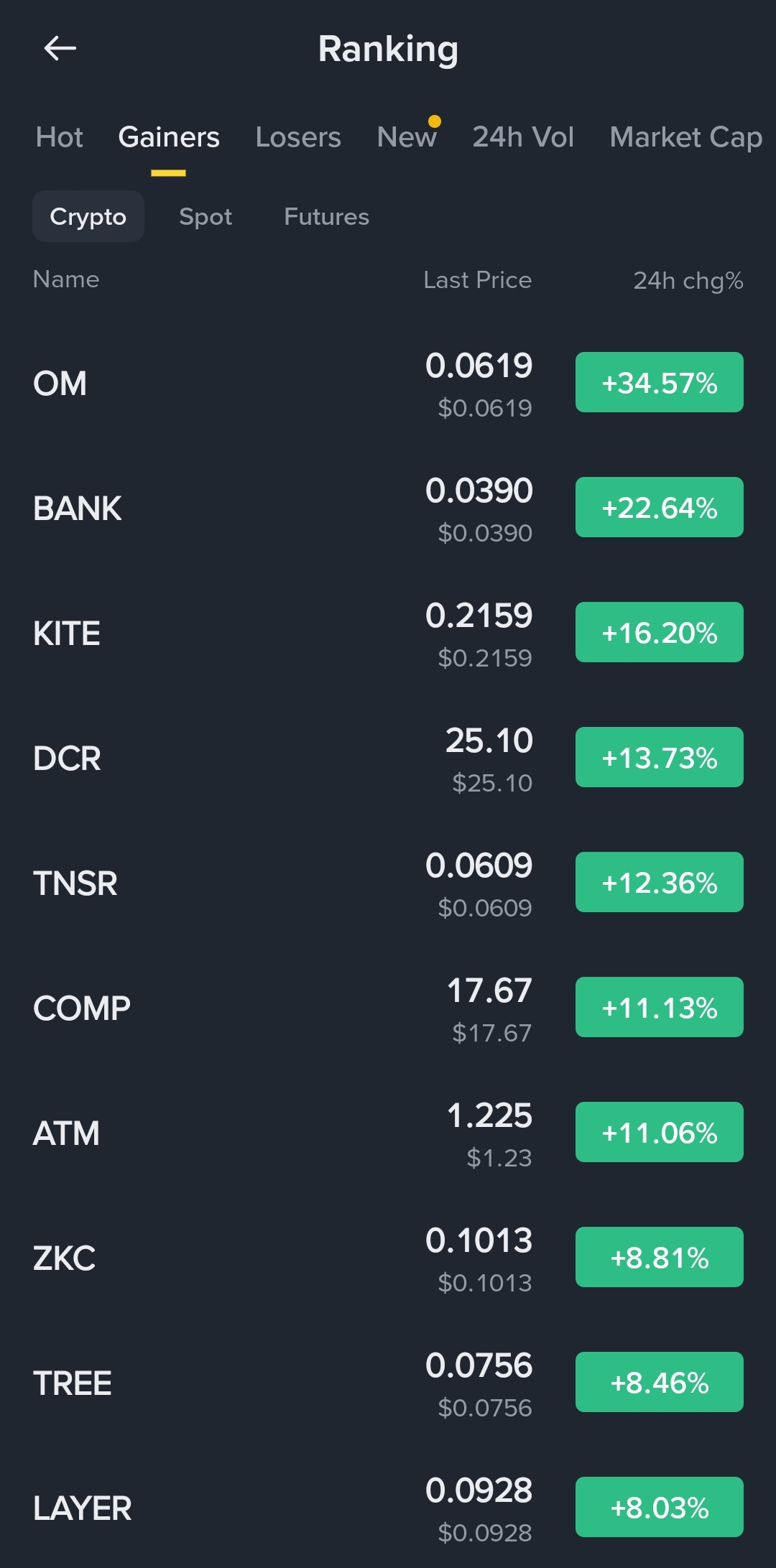Tap the +34.57% change badge for OM
The height and width of the screenshot is (1568, 776).
[659, 383]
